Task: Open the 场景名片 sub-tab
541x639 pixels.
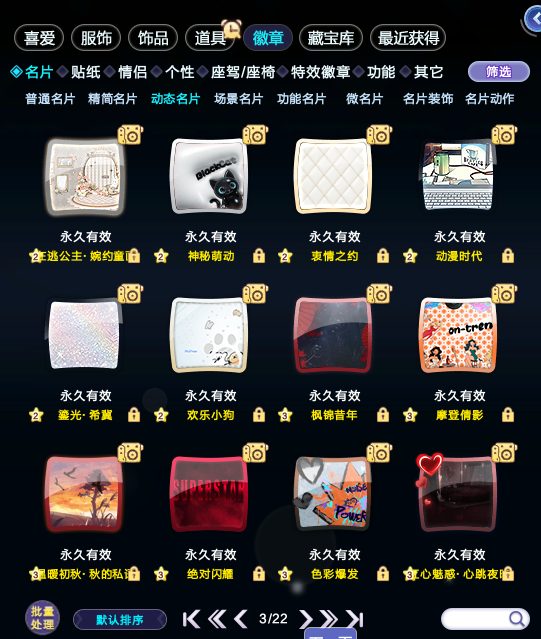Action: coord(239,99)
